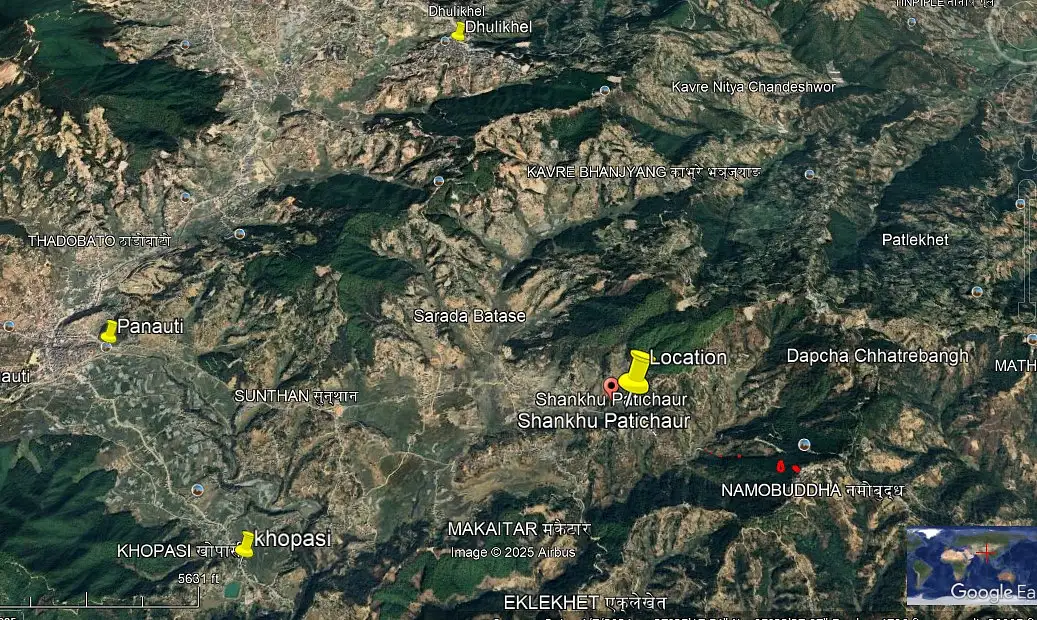Viewport: 1037px width, 620px height.
Task: Tap the khopasi yellow pushpin placemark
Action: point(245,543)
